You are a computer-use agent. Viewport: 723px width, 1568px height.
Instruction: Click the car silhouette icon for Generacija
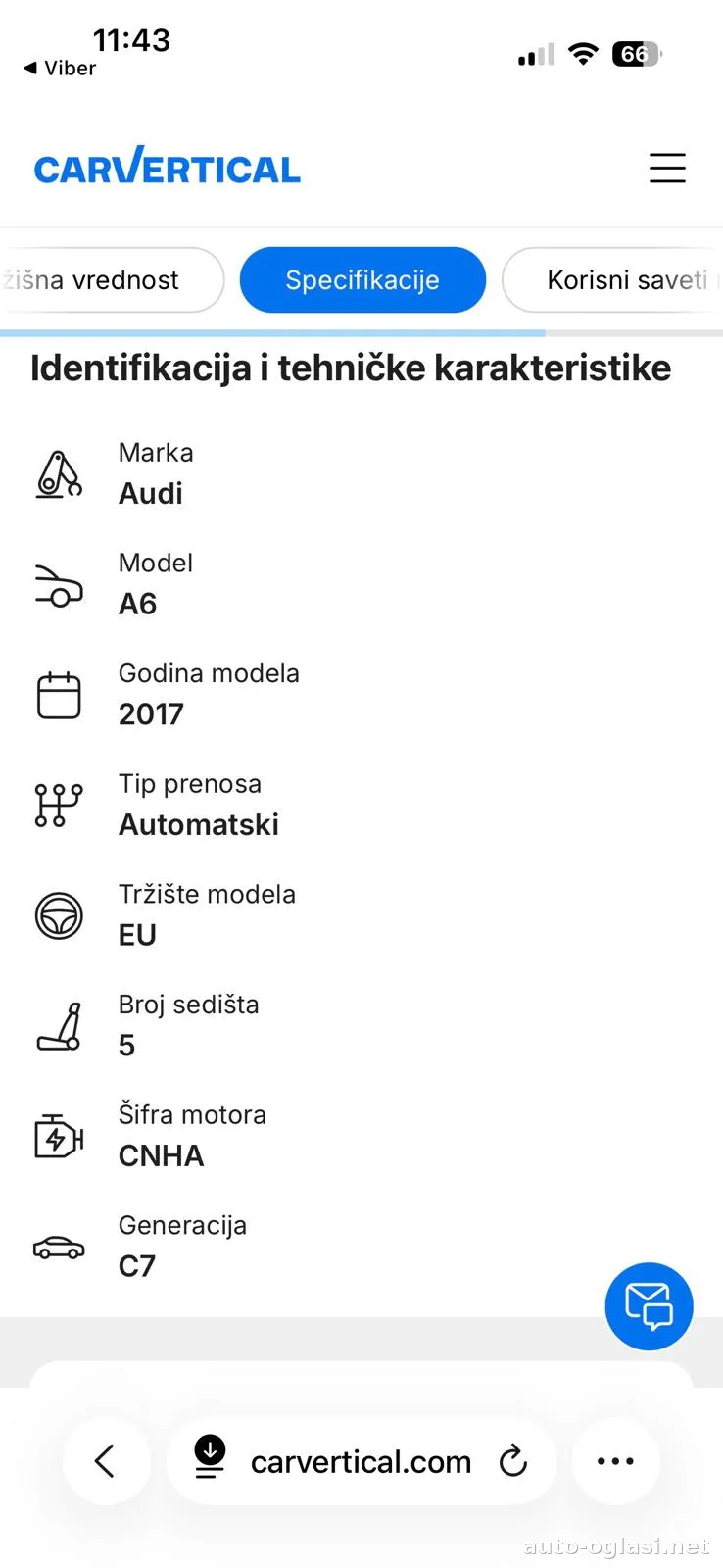[x=59, y=1246]
